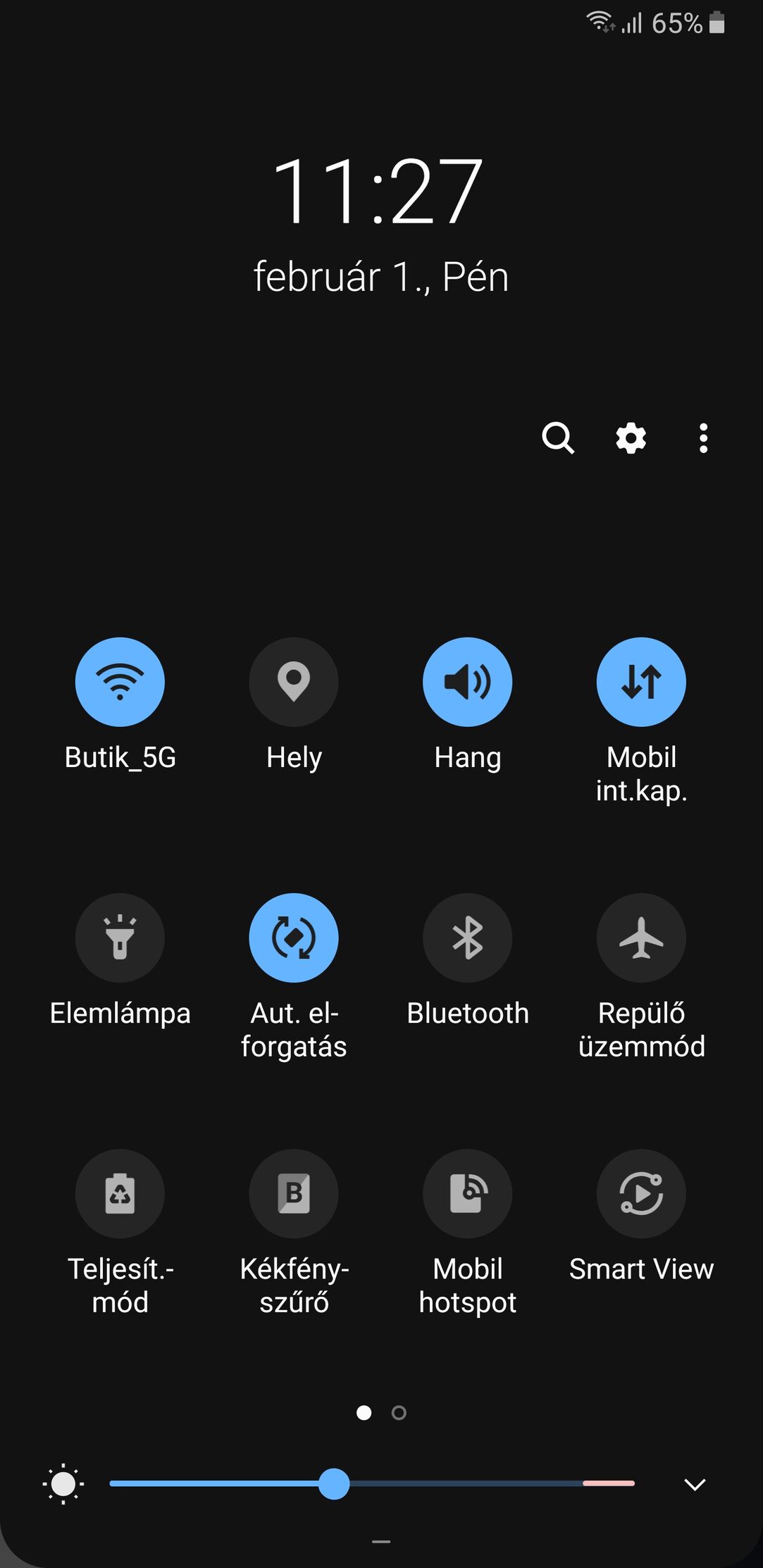Image resolution: width=763 pixels, height=1568 pixels.
Task: Enable Repülő üzemmód airplane mode
Action: [x=641, y=938]
